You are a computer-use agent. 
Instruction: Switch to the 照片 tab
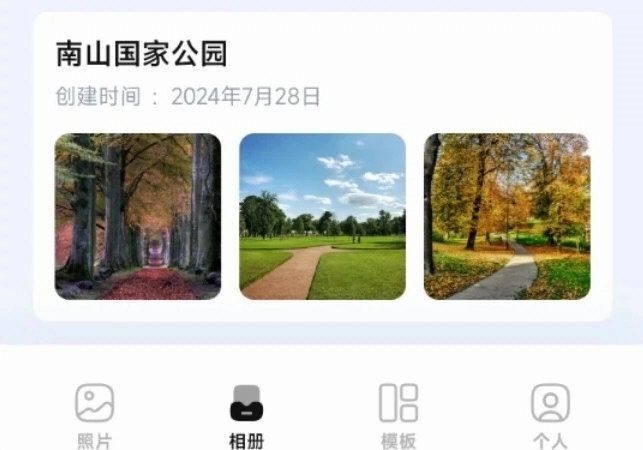coord(95,415)
